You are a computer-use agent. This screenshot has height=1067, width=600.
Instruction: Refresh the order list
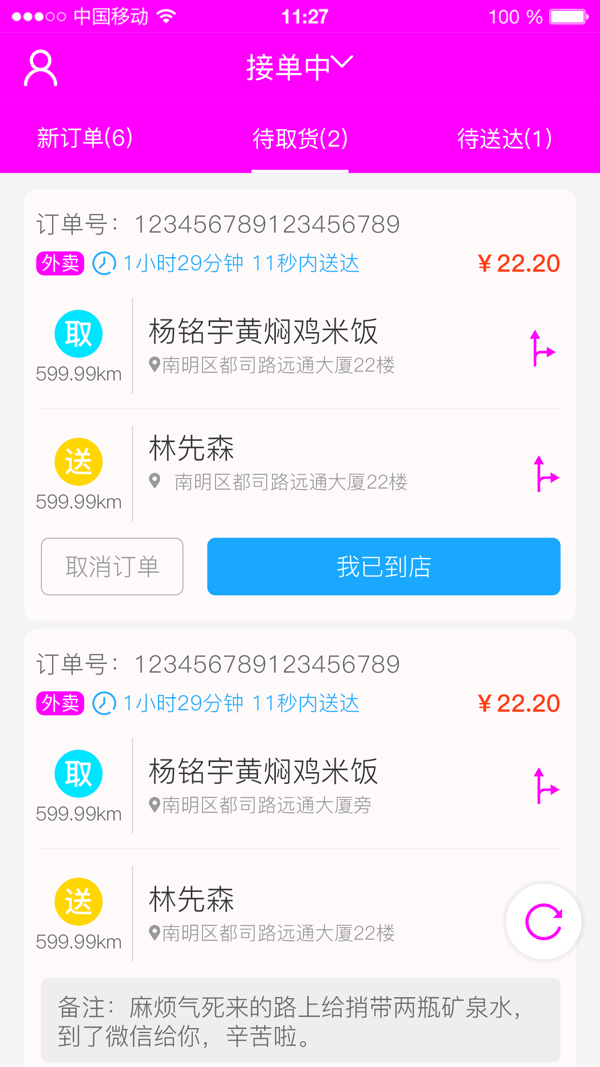click(543, 921)
